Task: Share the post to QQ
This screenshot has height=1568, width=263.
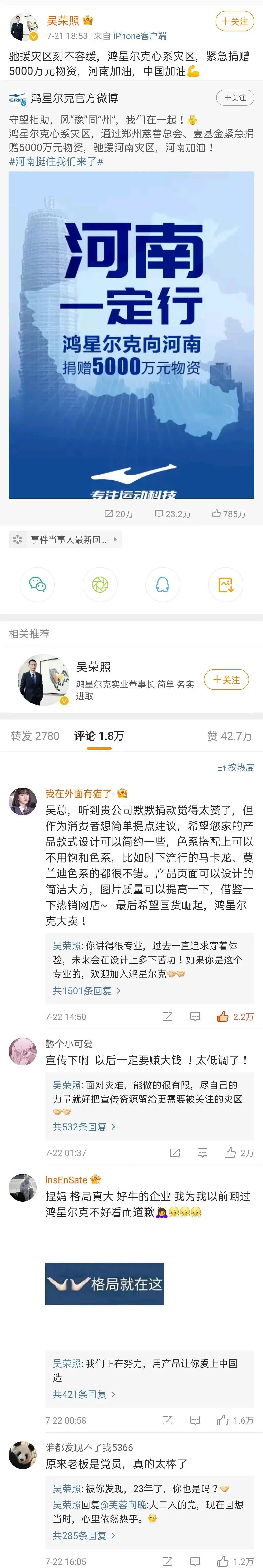Action: pyautogui.click(x=163, y=584)
